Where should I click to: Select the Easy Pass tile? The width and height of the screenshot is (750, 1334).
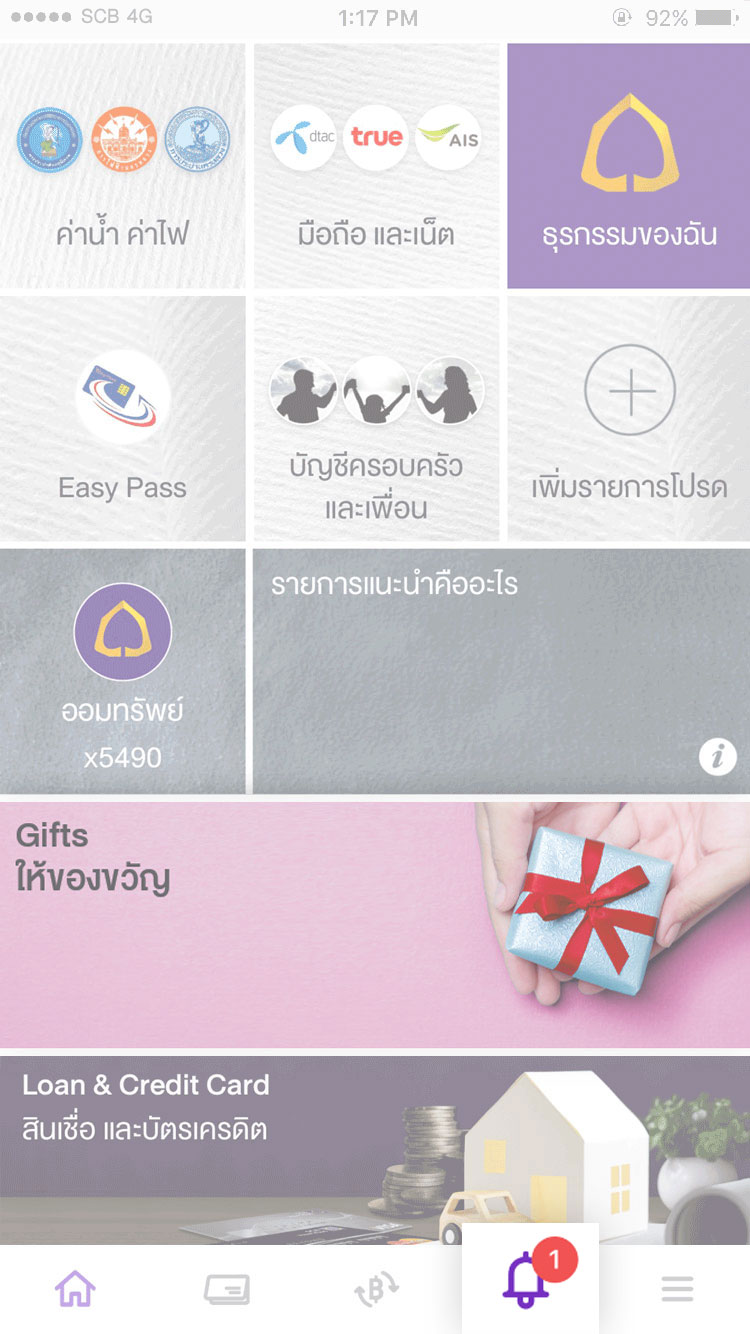[122, 420]
